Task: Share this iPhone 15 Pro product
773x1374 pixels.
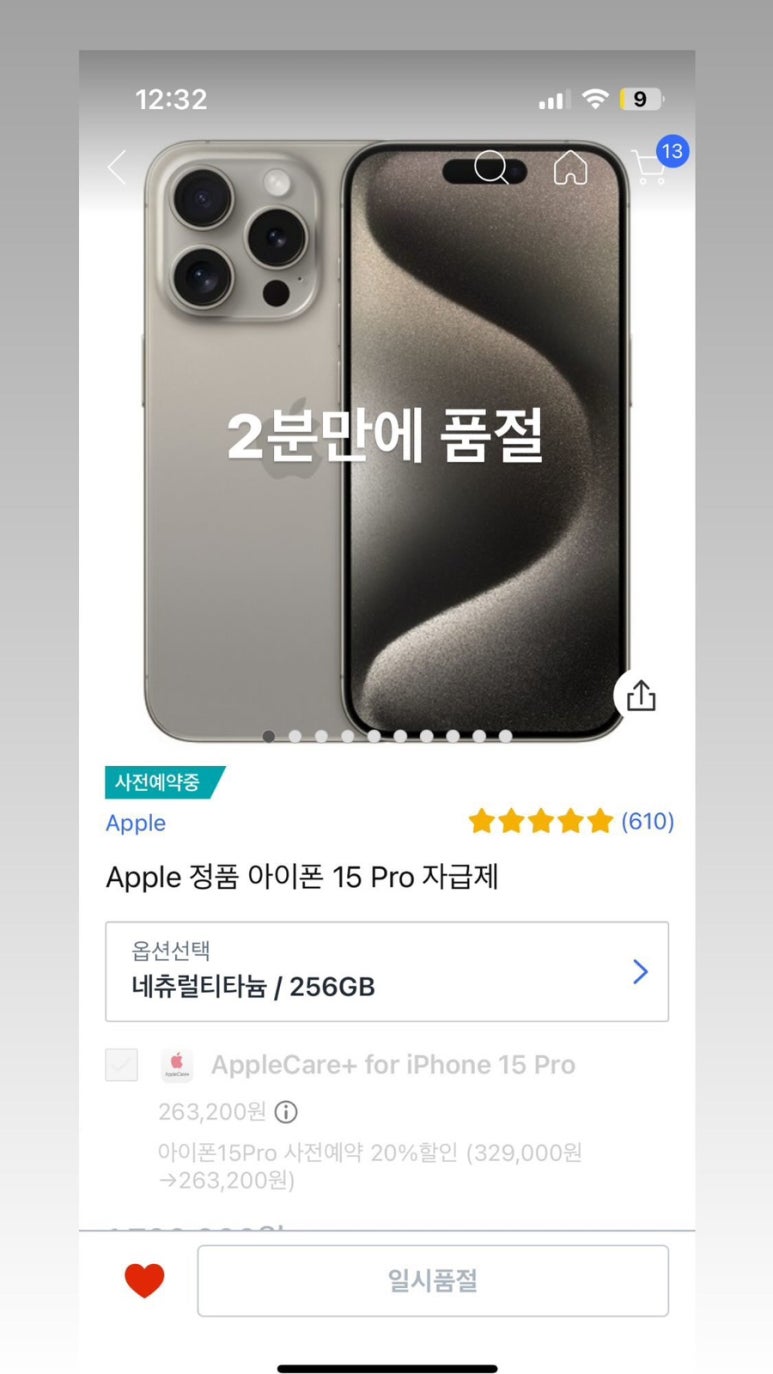Action: coord(640,696)
